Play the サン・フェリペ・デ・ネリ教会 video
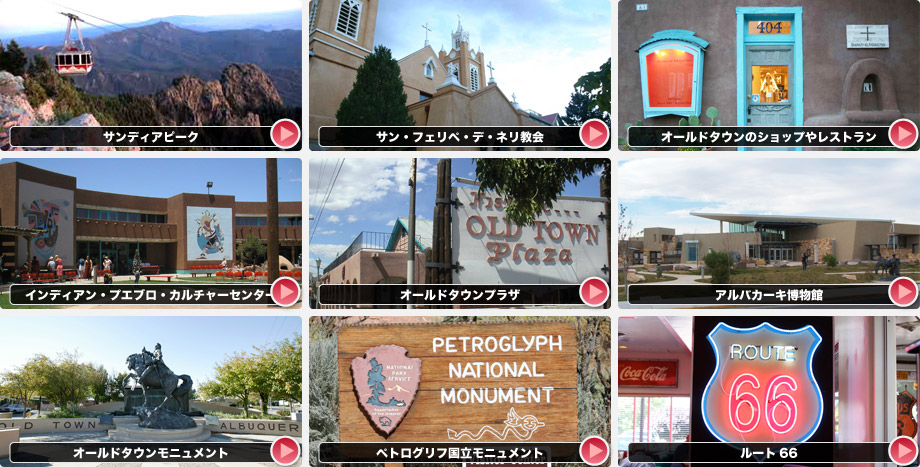Viewport: 920px width, 467px height. pos(594,134)
